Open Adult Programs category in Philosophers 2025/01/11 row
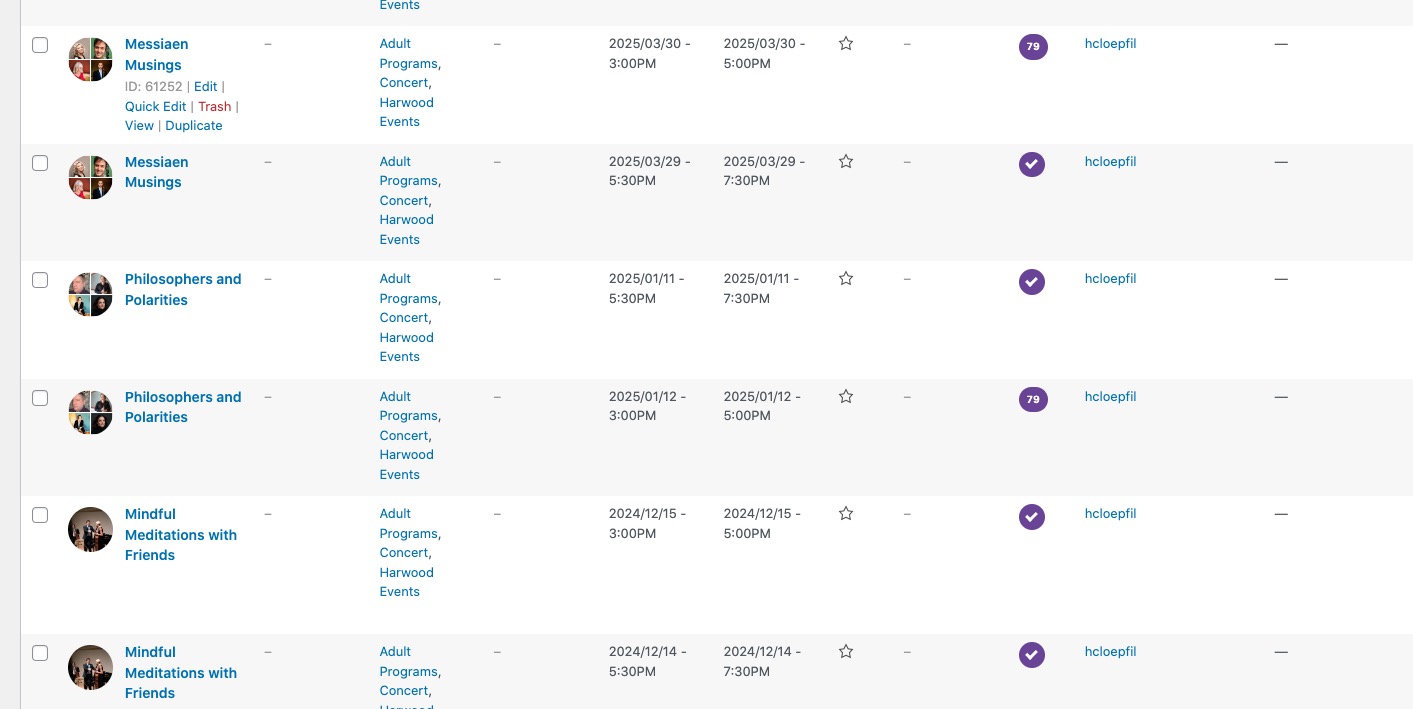This screenshot has height=709, width=1413. pyautogui.click(x=408, y=289)
